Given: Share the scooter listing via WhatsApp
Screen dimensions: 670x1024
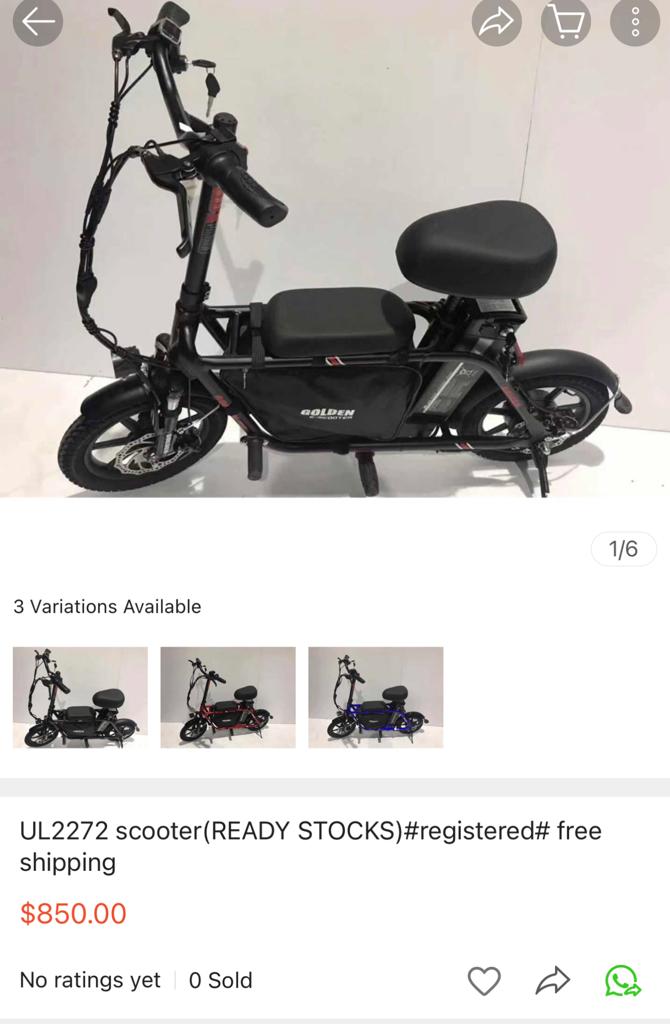Looking at the screenshot, I should [622, 981].
